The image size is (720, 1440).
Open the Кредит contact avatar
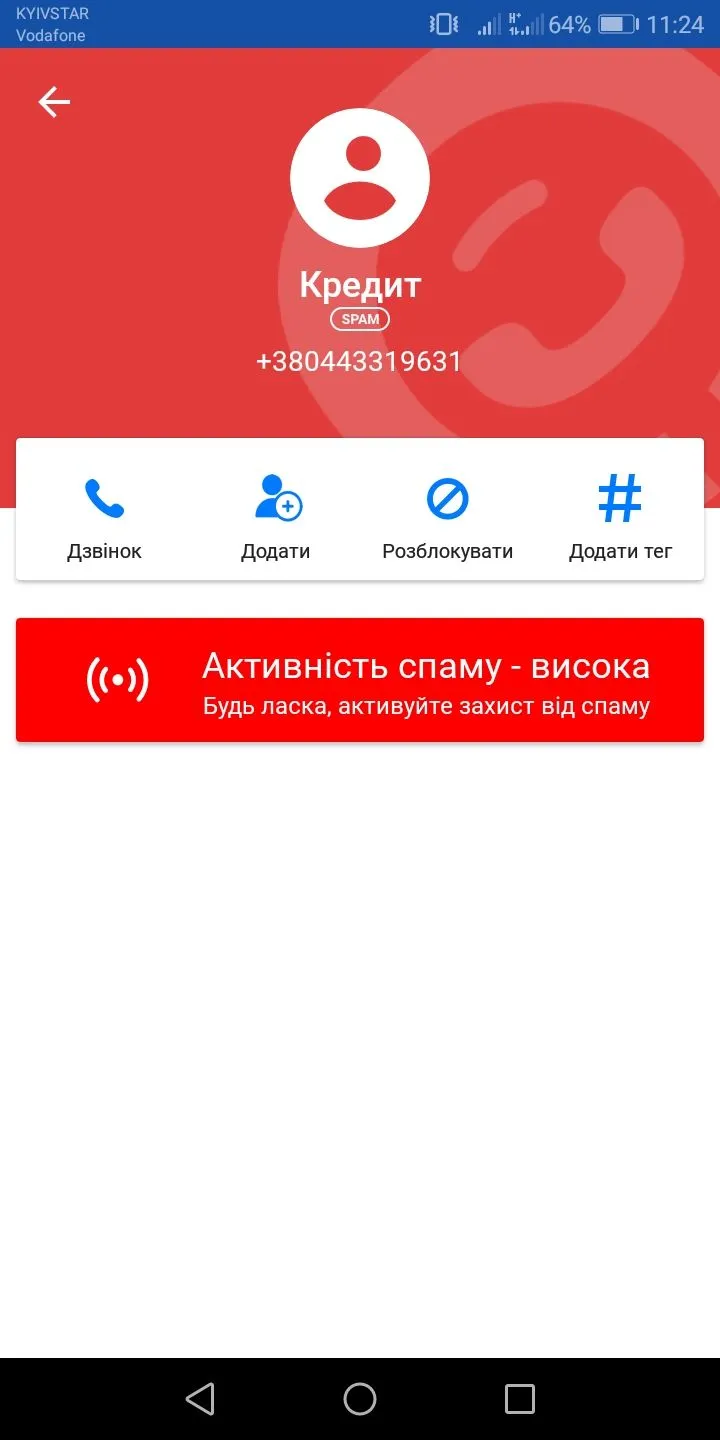[360, 178]
